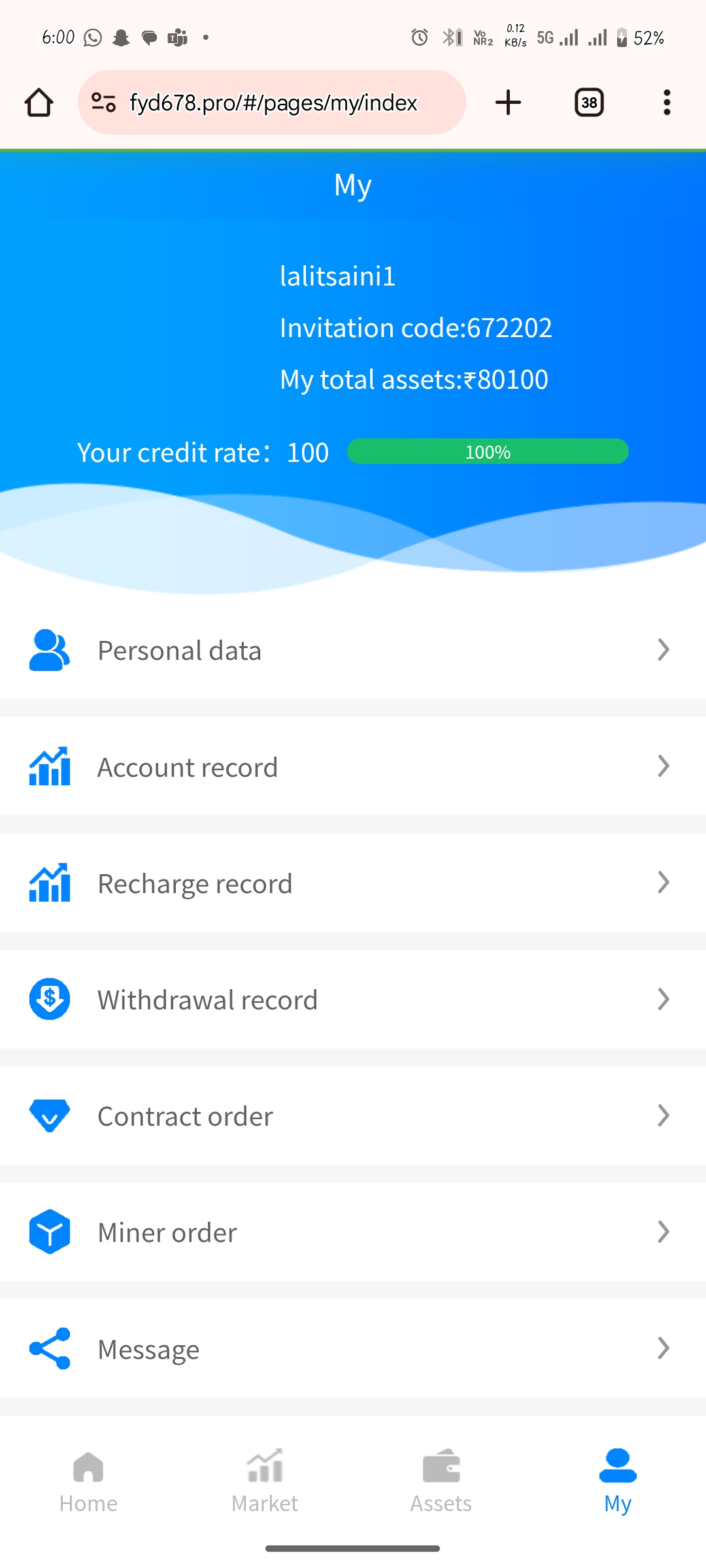The image size is (706, 1568).
Task: Open Account record
Action: [353, 767]
